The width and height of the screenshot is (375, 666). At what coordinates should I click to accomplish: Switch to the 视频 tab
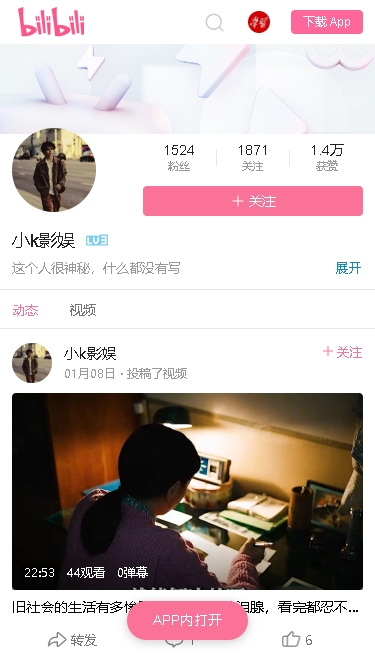click(83, 310)
